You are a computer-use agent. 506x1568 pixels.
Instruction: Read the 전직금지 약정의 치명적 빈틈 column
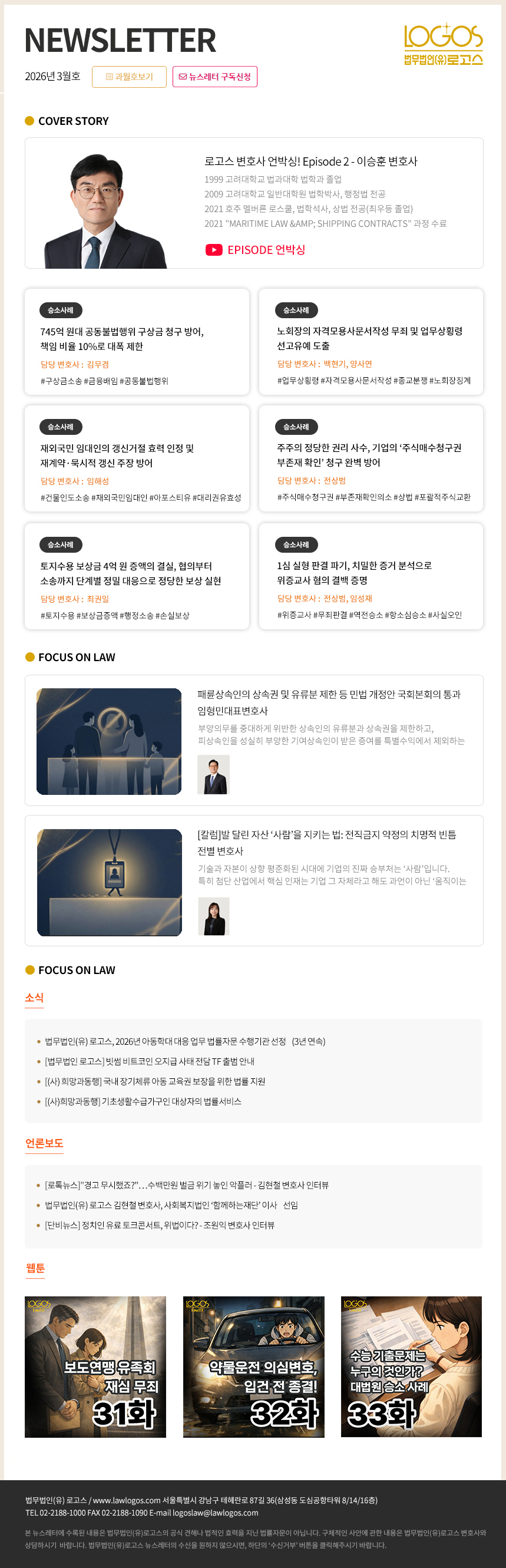(326, 834)
